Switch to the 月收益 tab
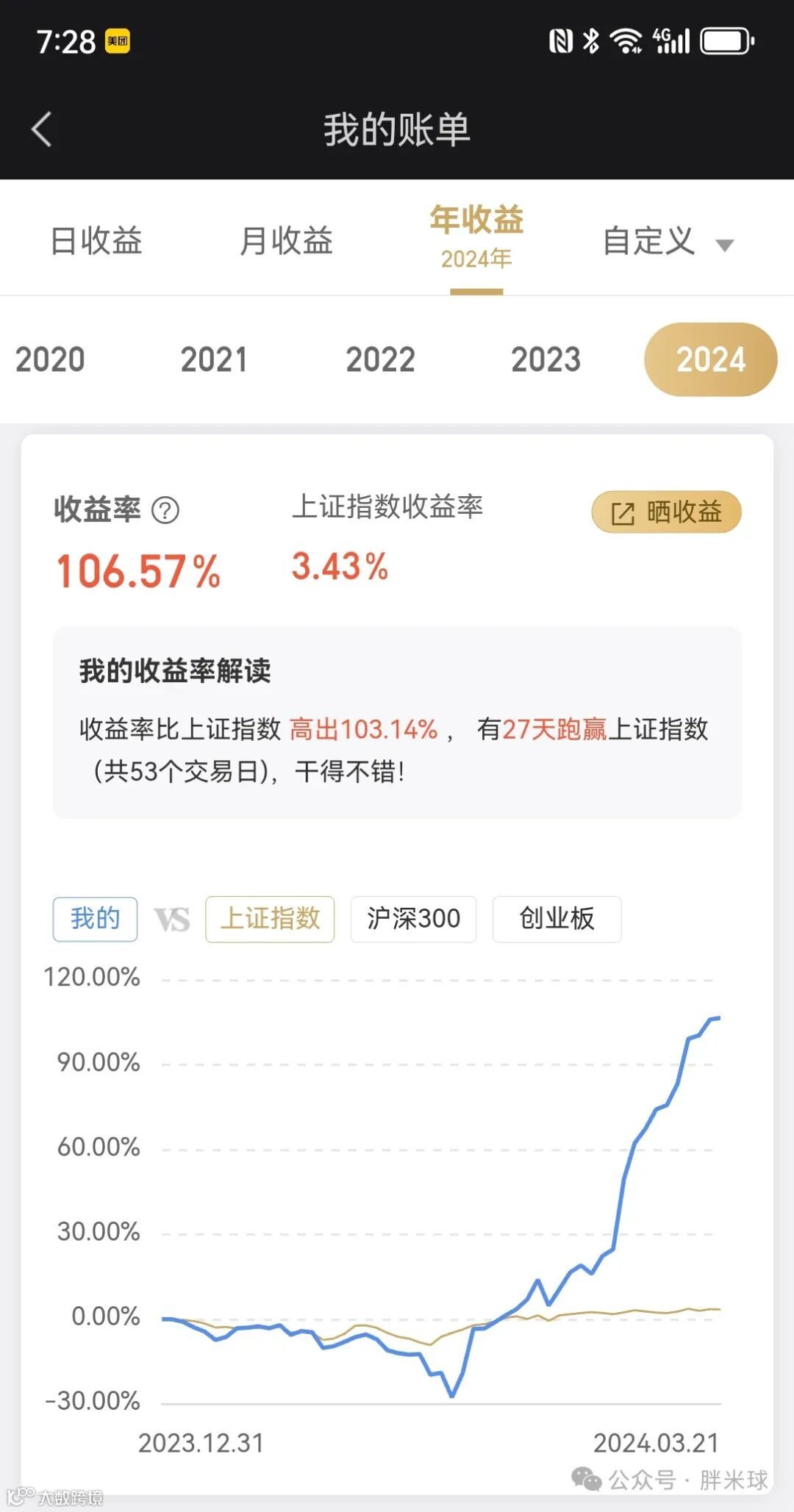The image size is (794, 1512). click(x=287, y=240)
